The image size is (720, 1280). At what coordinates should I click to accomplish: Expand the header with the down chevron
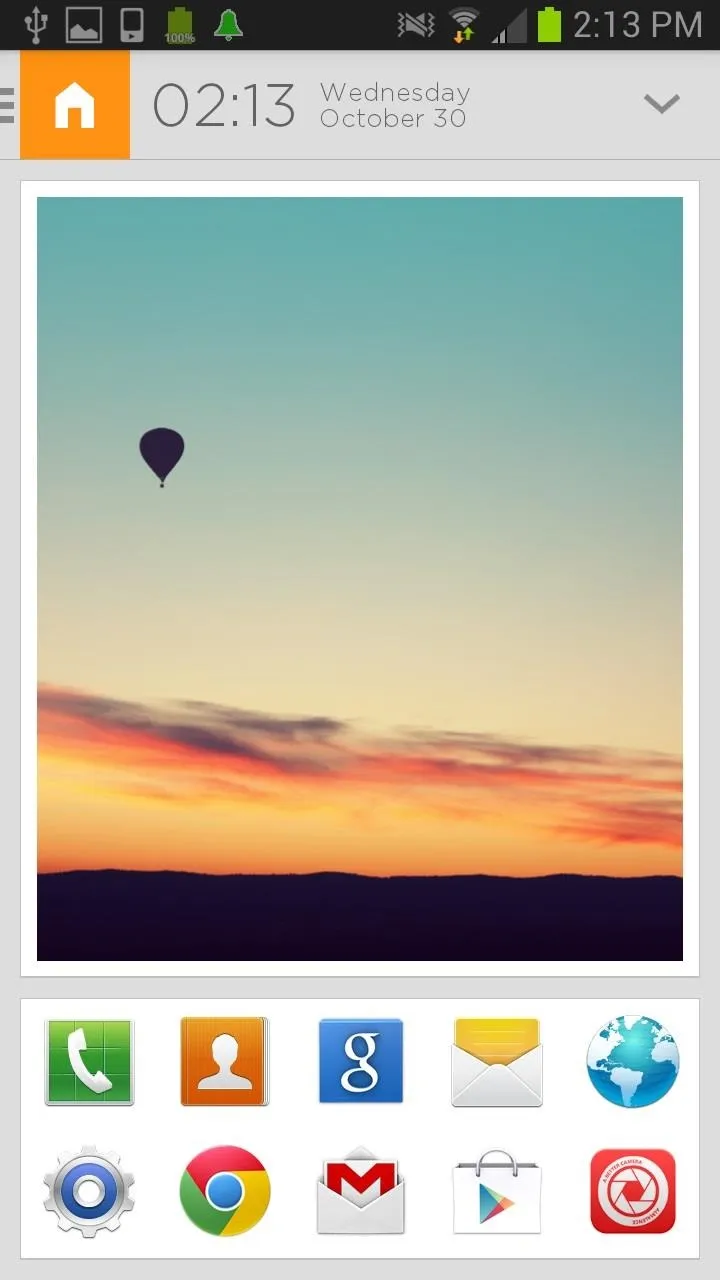click(662, 104)
